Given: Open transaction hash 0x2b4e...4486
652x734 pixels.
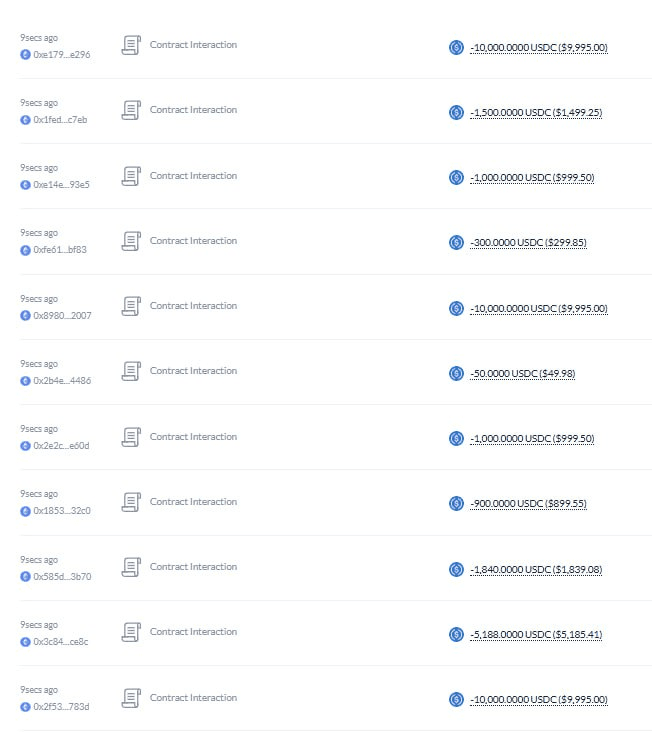Looking at the screenshot, I should click(61, 381).
